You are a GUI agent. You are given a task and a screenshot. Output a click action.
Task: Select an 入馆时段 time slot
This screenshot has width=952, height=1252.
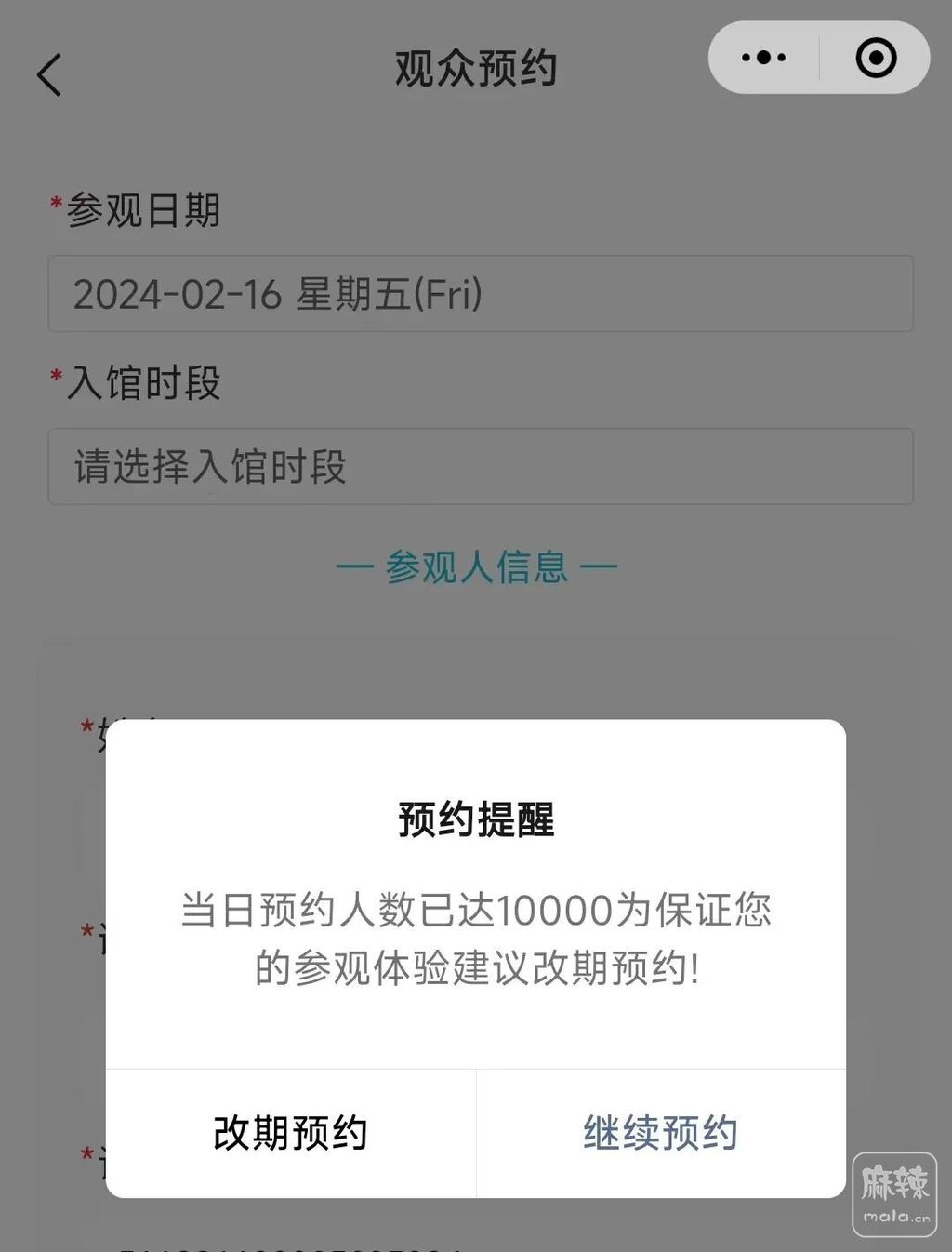(480, 467)
